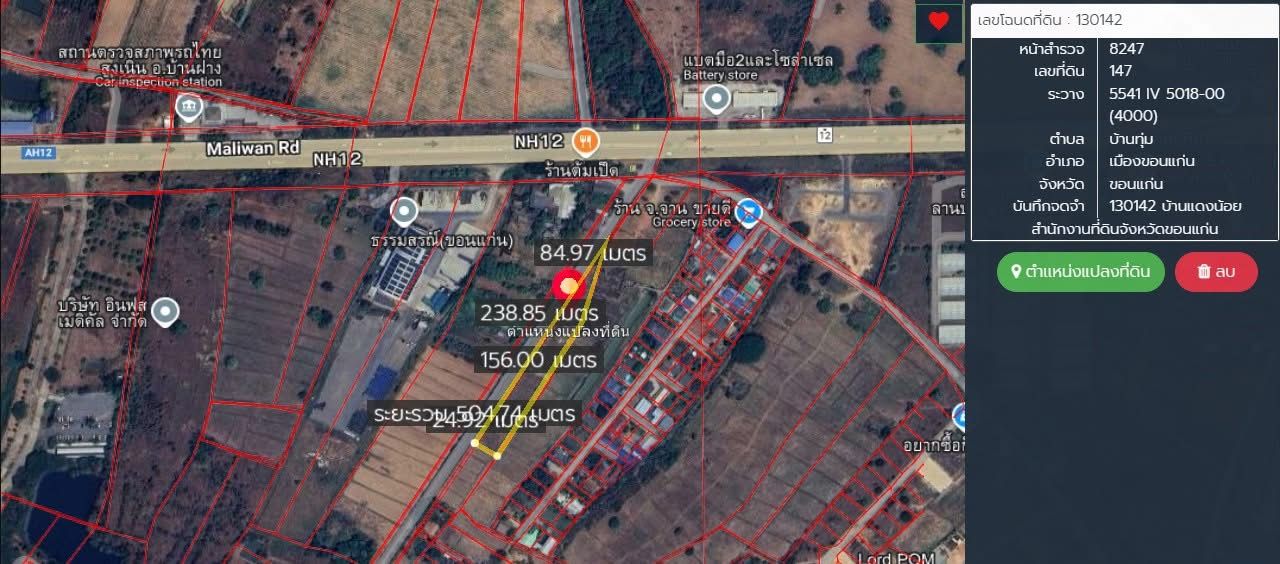1280x564 pixels.
Task: Tap the Grocery store map marker
Action: coord(747,212)
